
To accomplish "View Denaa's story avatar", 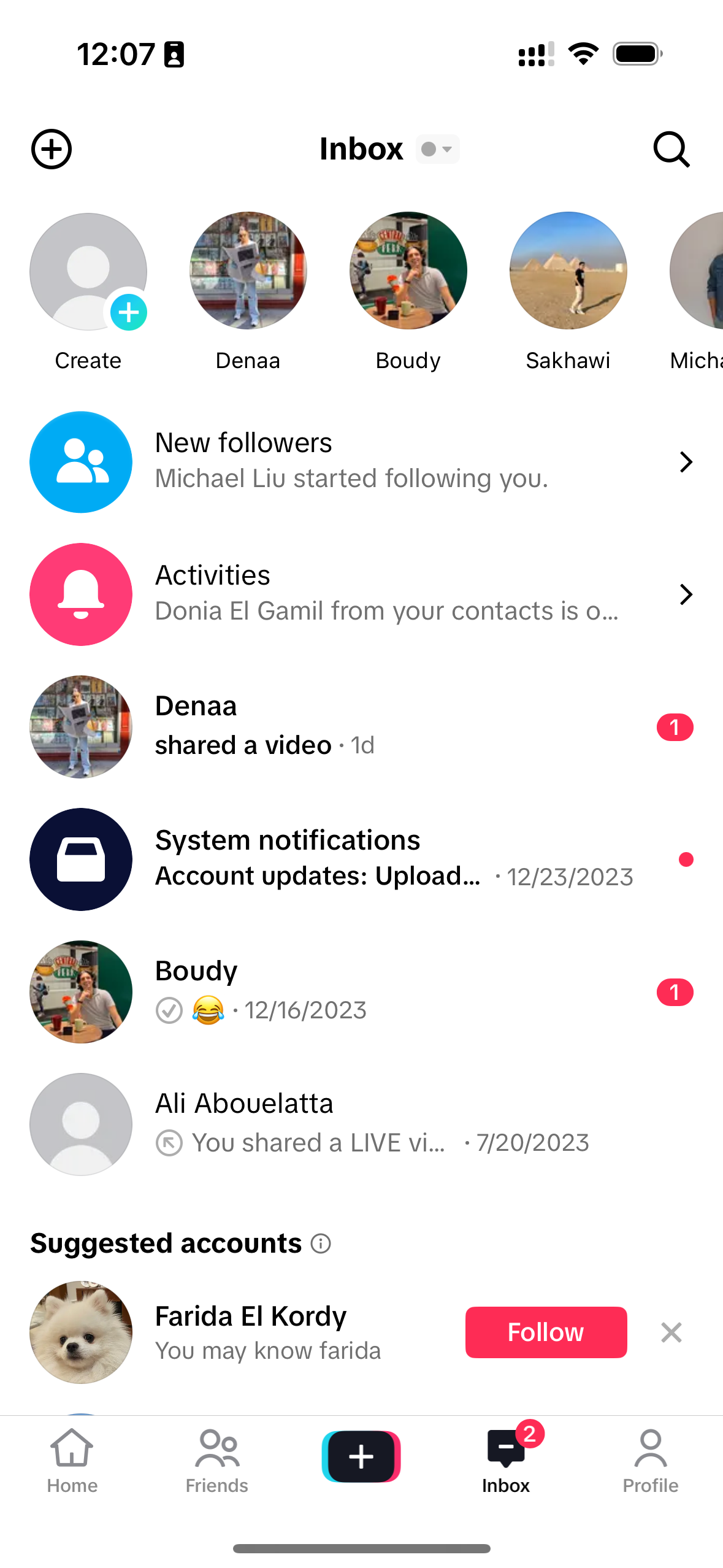I will (x=248, y=271).
